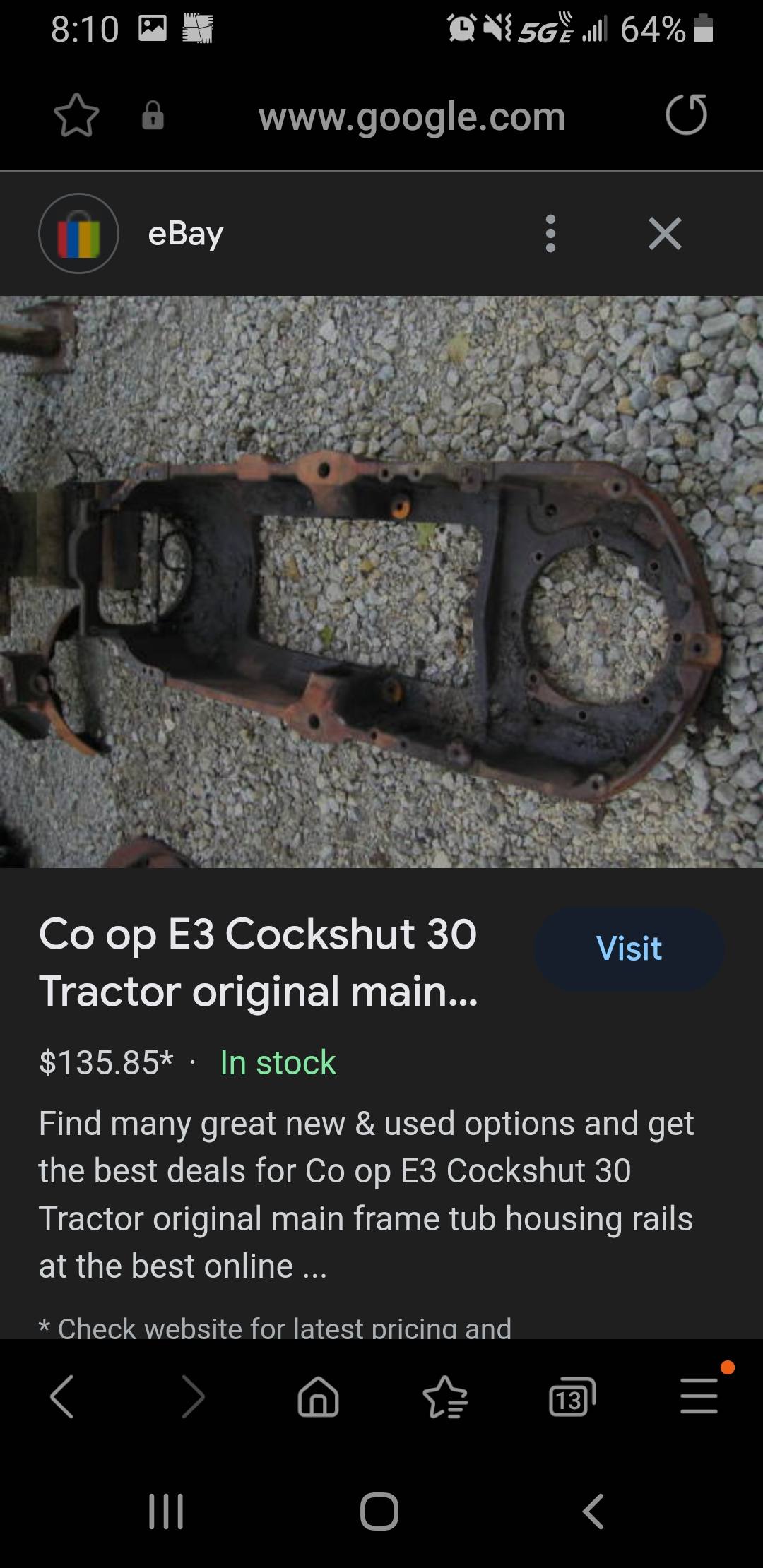763x1568 pixels.
Task: Open the Co op E3 Cockshut listing title
Action: 259,962
